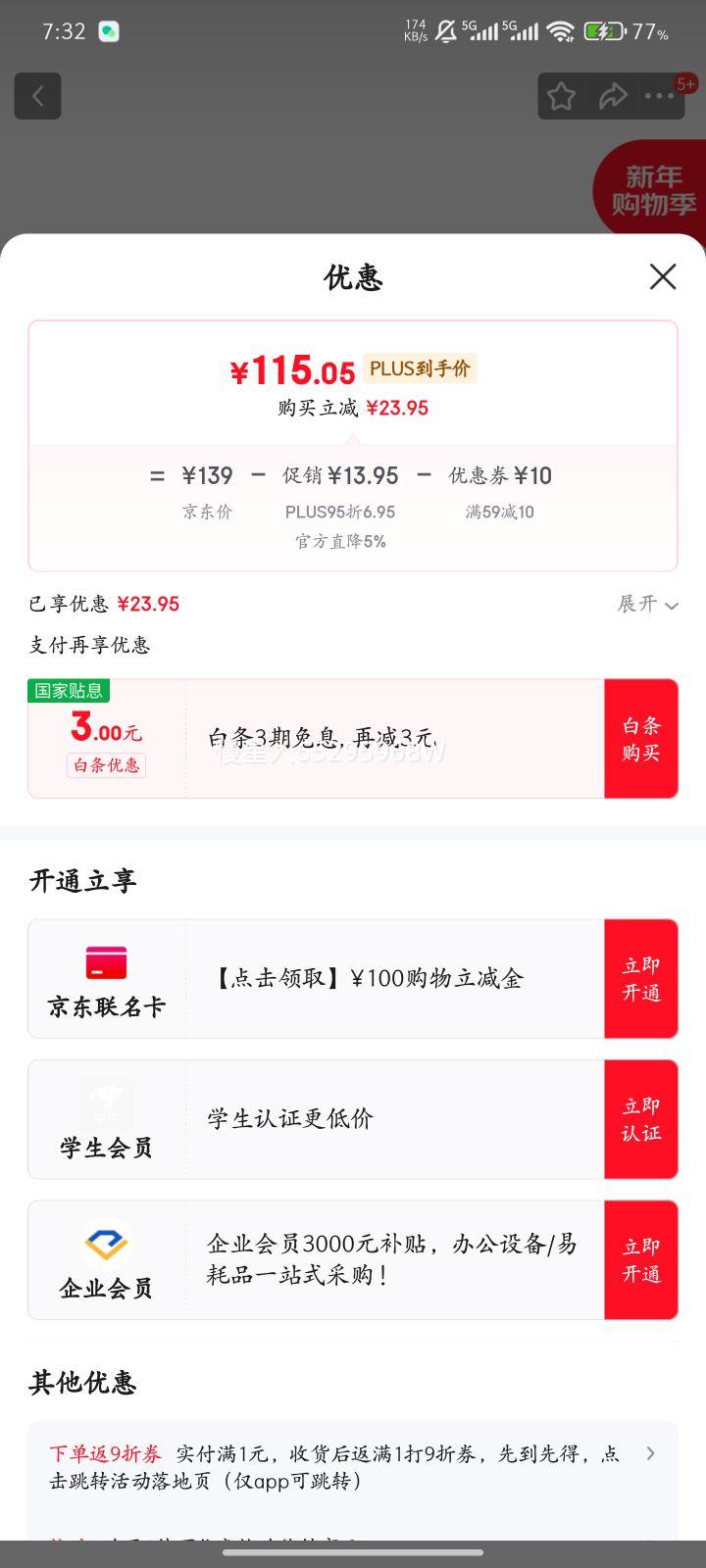Select the 开通立享 section header

pyautogui.click(x=82, y=881)
